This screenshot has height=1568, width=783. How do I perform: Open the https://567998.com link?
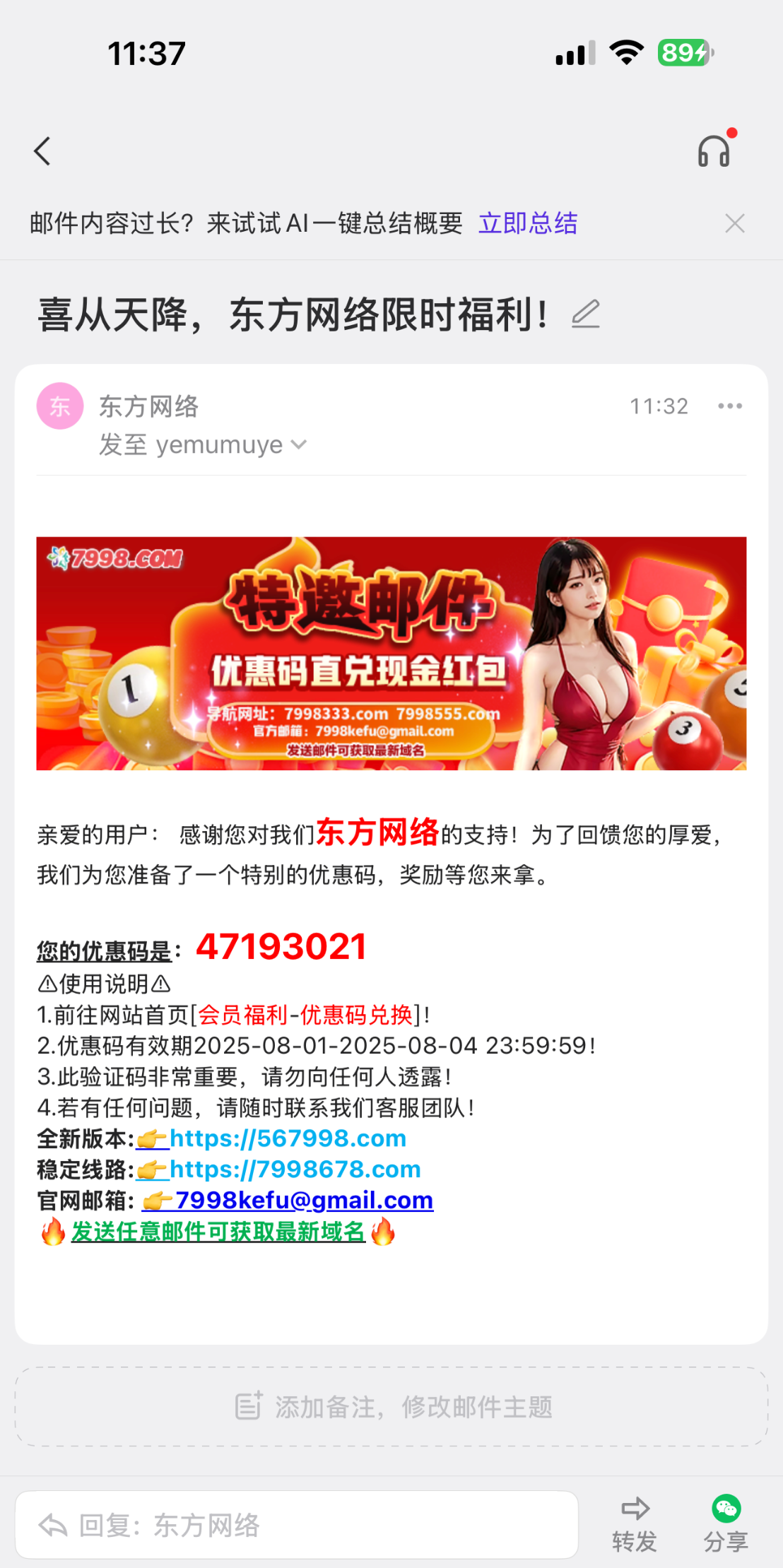(x=288, y=1138)
